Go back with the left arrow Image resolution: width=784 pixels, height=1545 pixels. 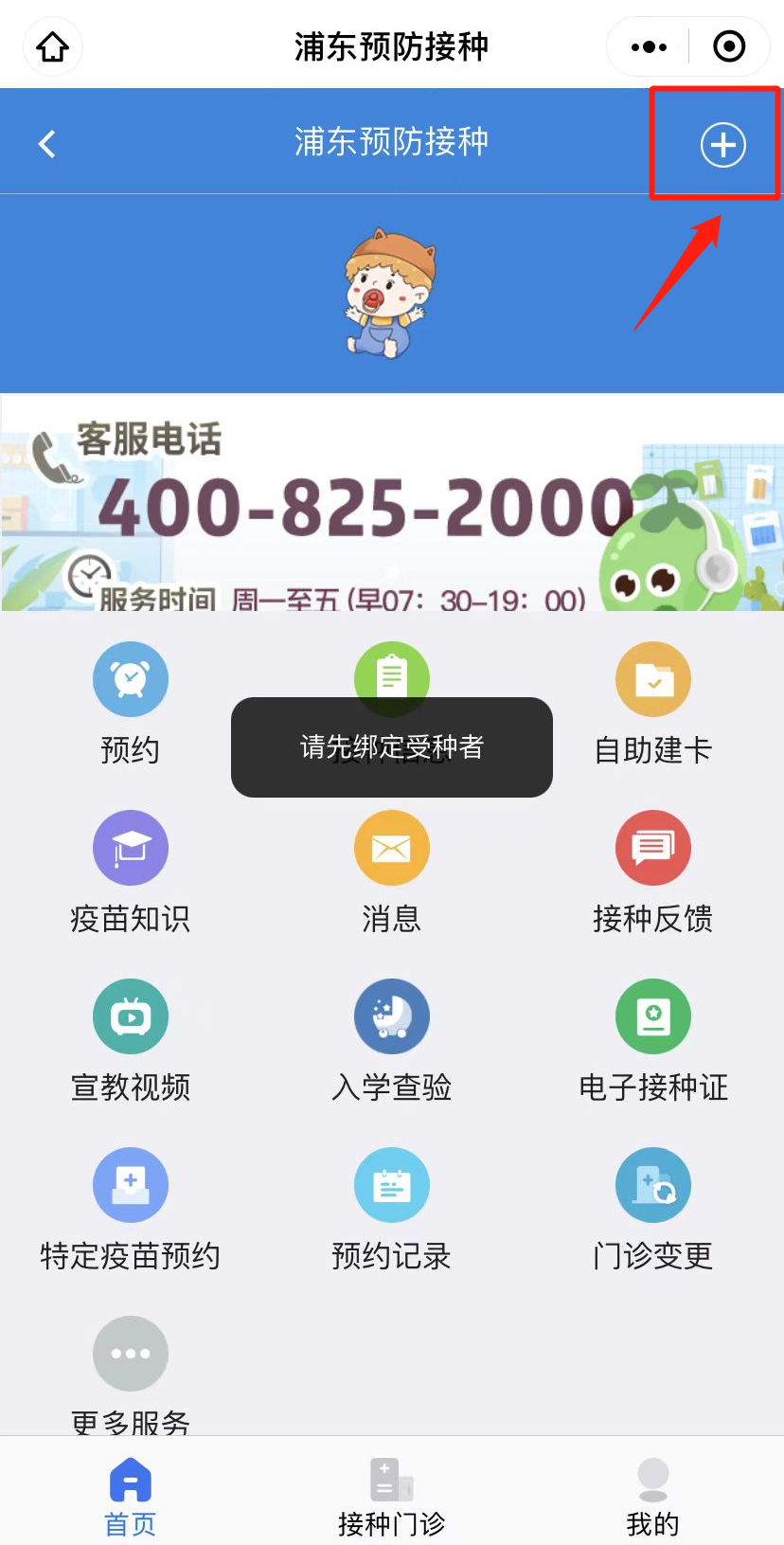tap(45, 142)
